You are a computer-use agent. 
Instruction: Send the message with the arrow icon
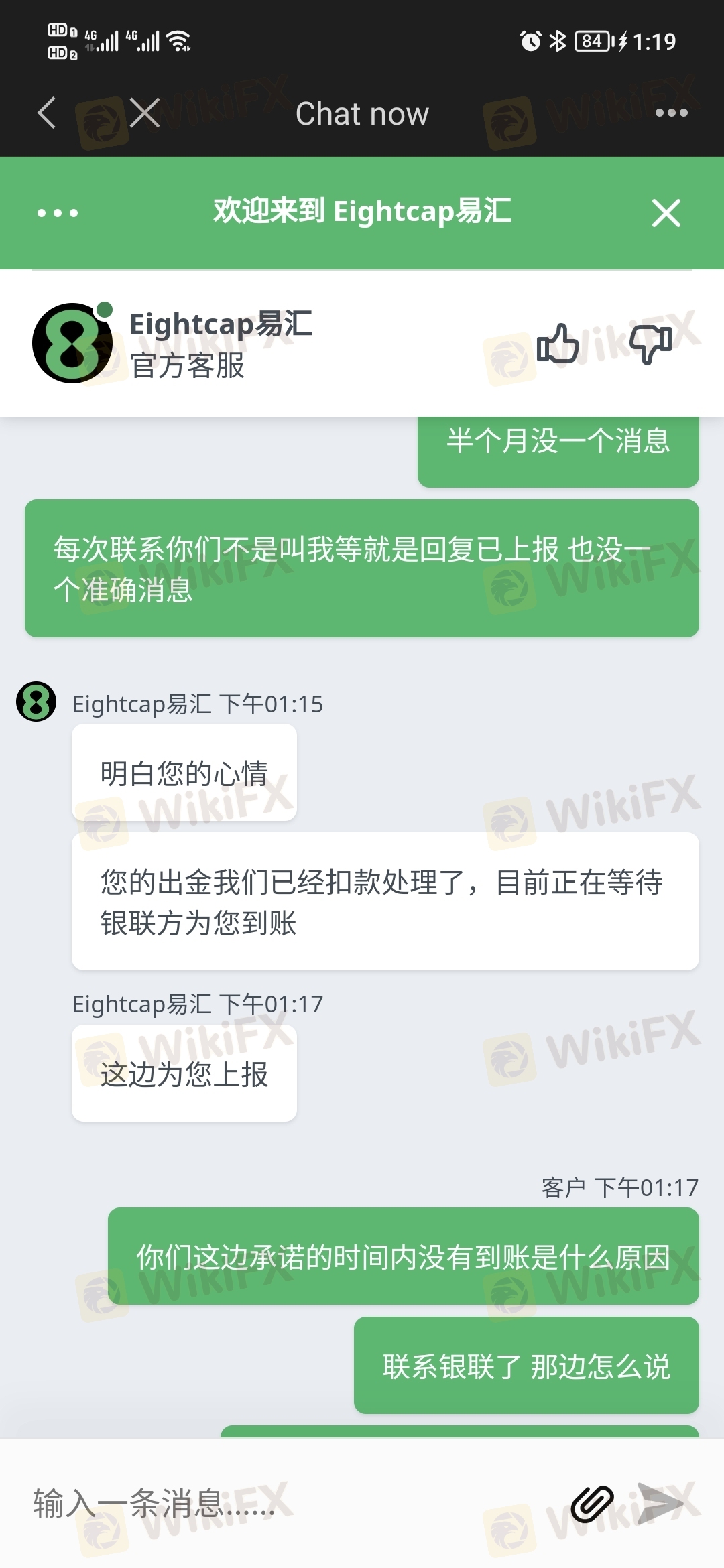659,1503
